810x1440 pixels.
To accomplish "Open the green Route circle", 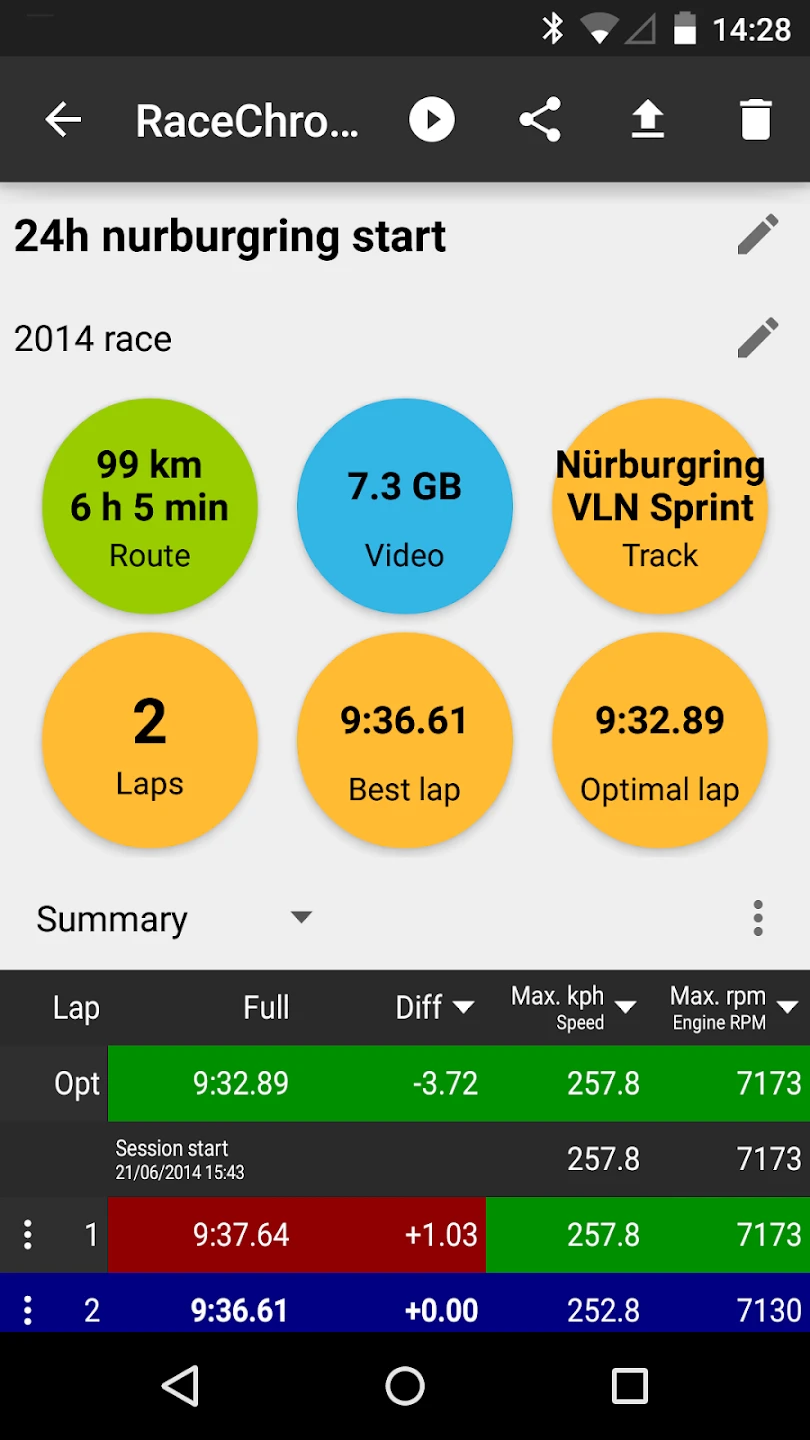I will point(150,508).
